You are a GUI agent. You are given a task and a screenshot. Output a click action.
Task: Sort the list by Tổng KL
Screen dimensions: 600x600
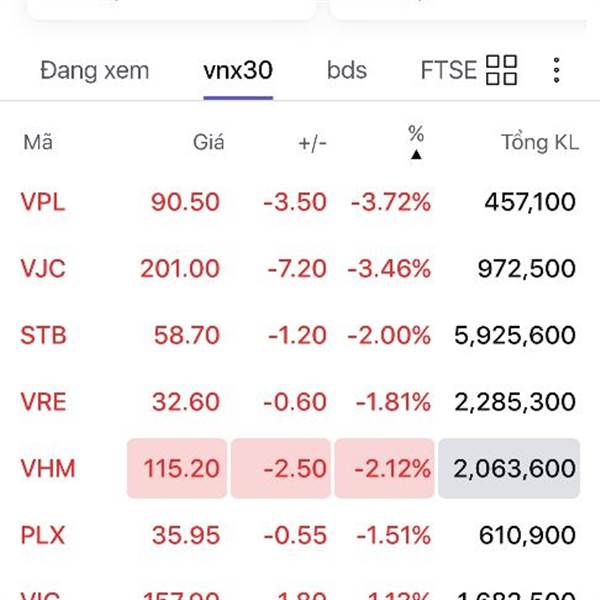539,142
